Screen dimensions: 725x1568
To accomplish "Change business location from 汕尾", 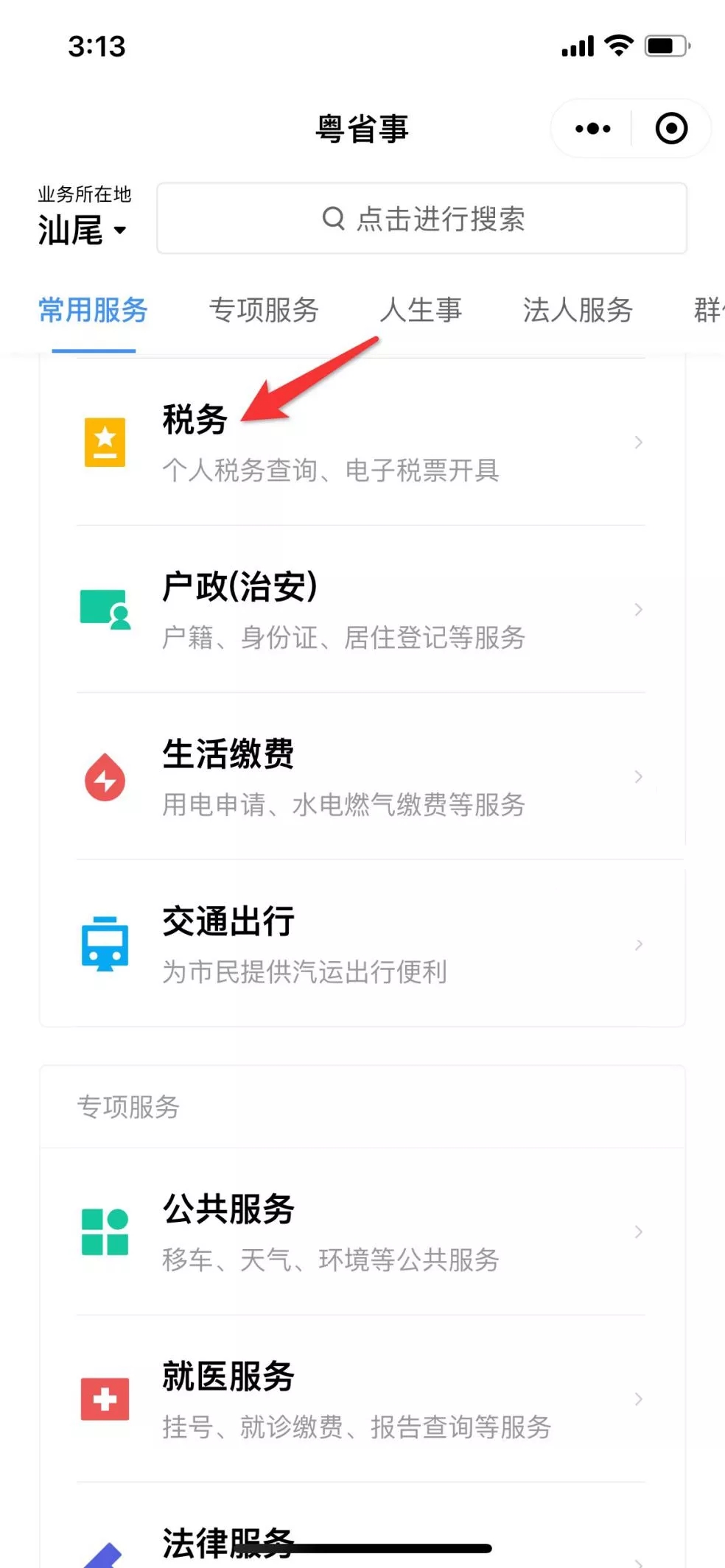I will click(83, 231).
